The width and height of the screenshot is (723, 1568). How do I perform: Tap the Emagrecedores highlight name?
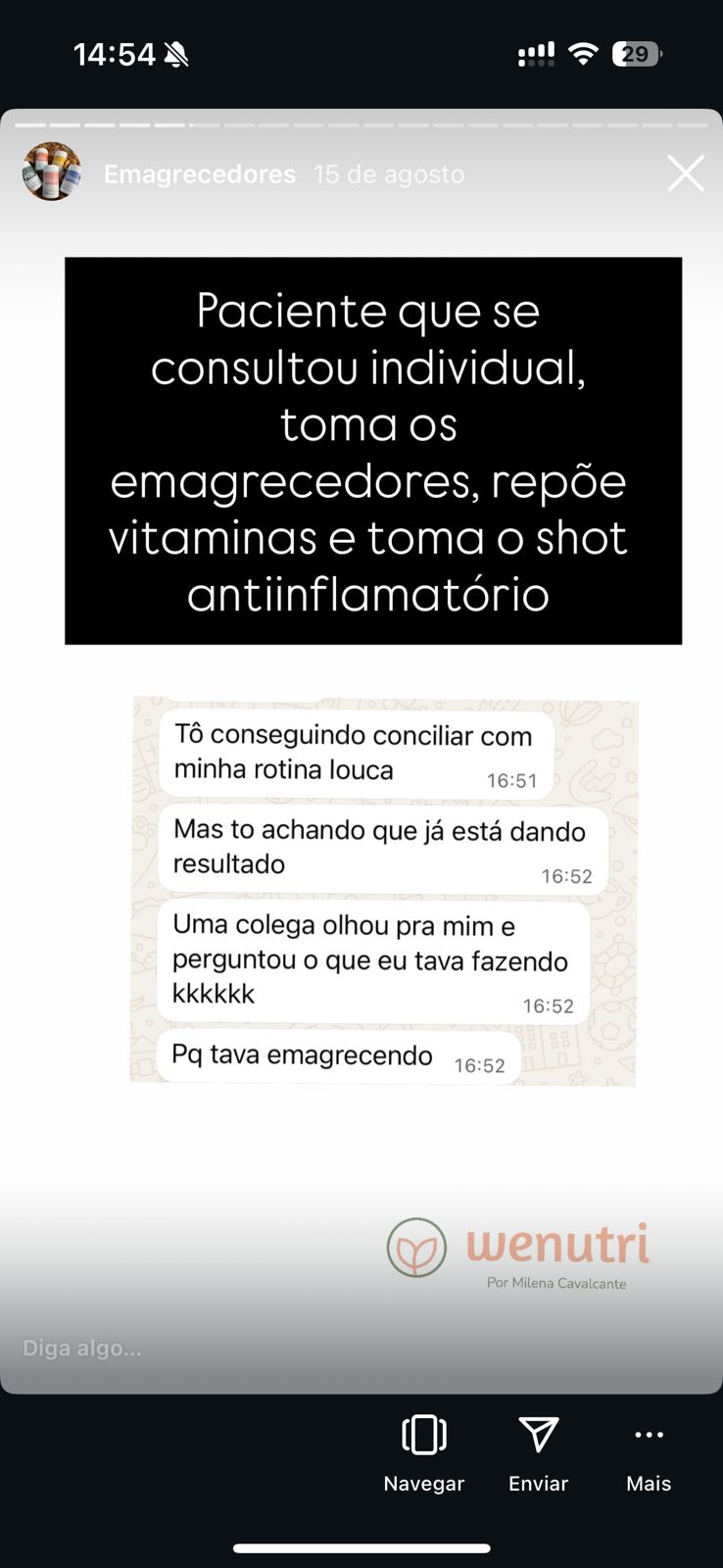[x=200, y=174]
